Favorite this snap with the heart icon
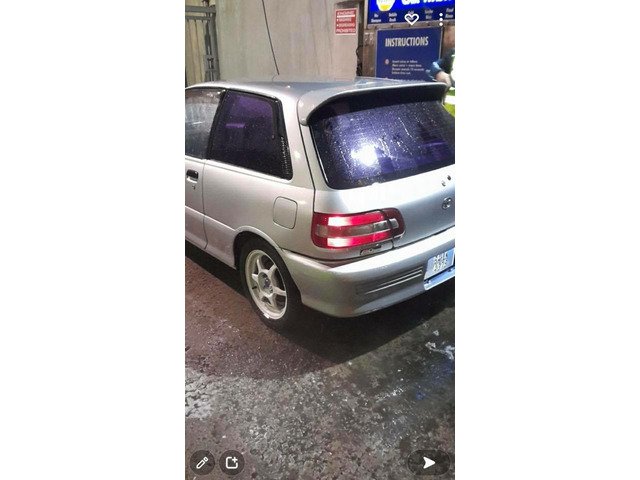This screenshot has width=640, height=480. coord(411,18)
